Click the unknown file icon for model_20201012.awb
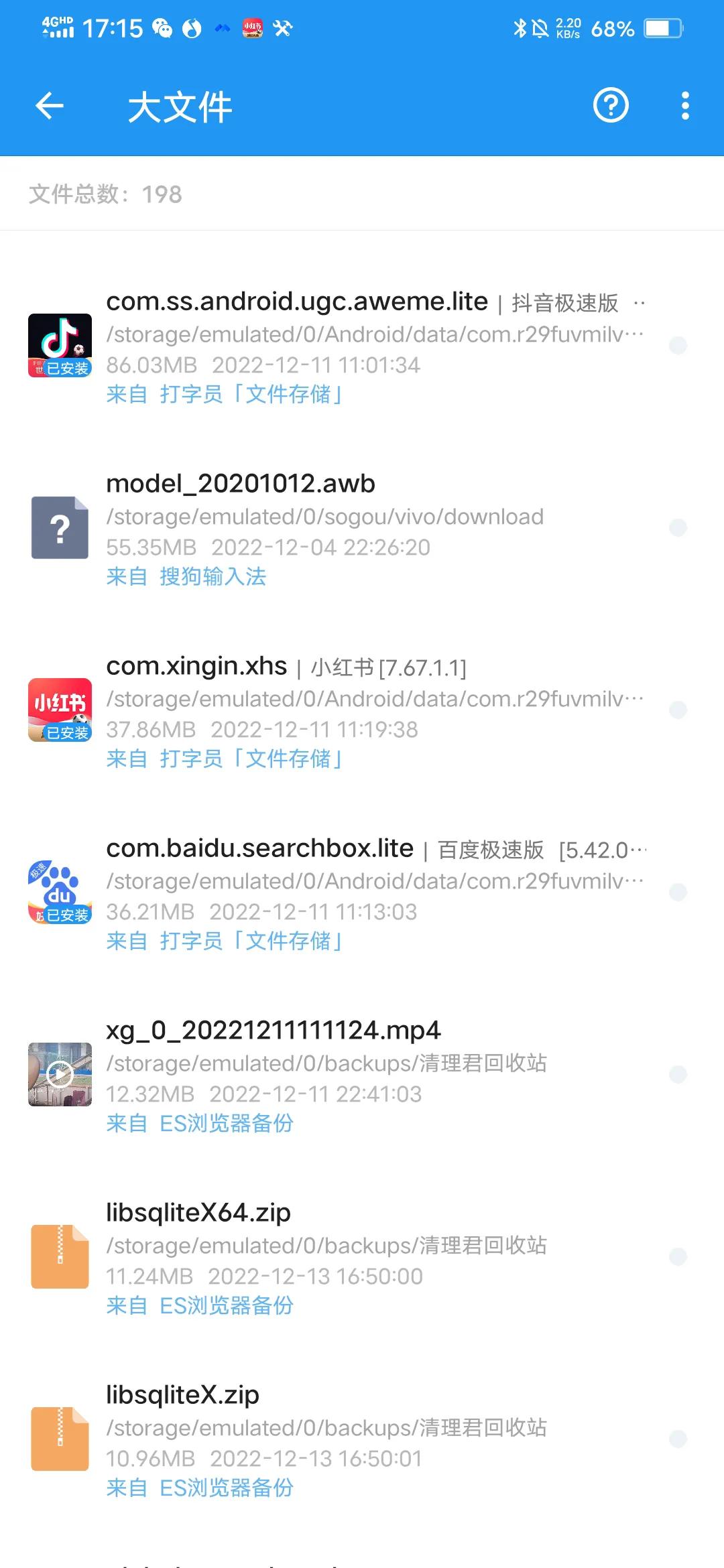The height and width of the screenshot is (1568, 724). (59, 529)
